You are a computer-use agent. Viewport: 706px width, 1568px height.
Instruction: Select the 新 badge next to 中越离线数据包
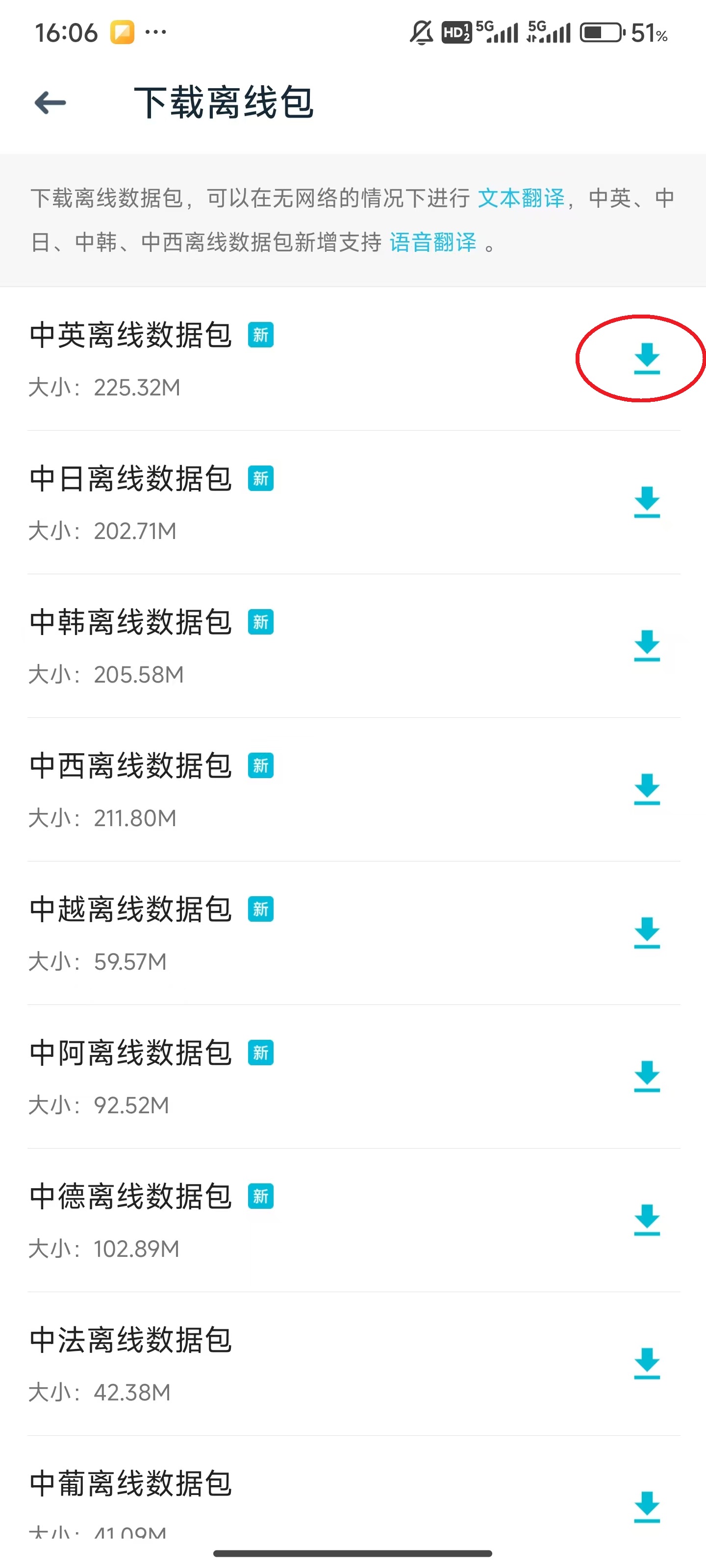pos(261,909)
